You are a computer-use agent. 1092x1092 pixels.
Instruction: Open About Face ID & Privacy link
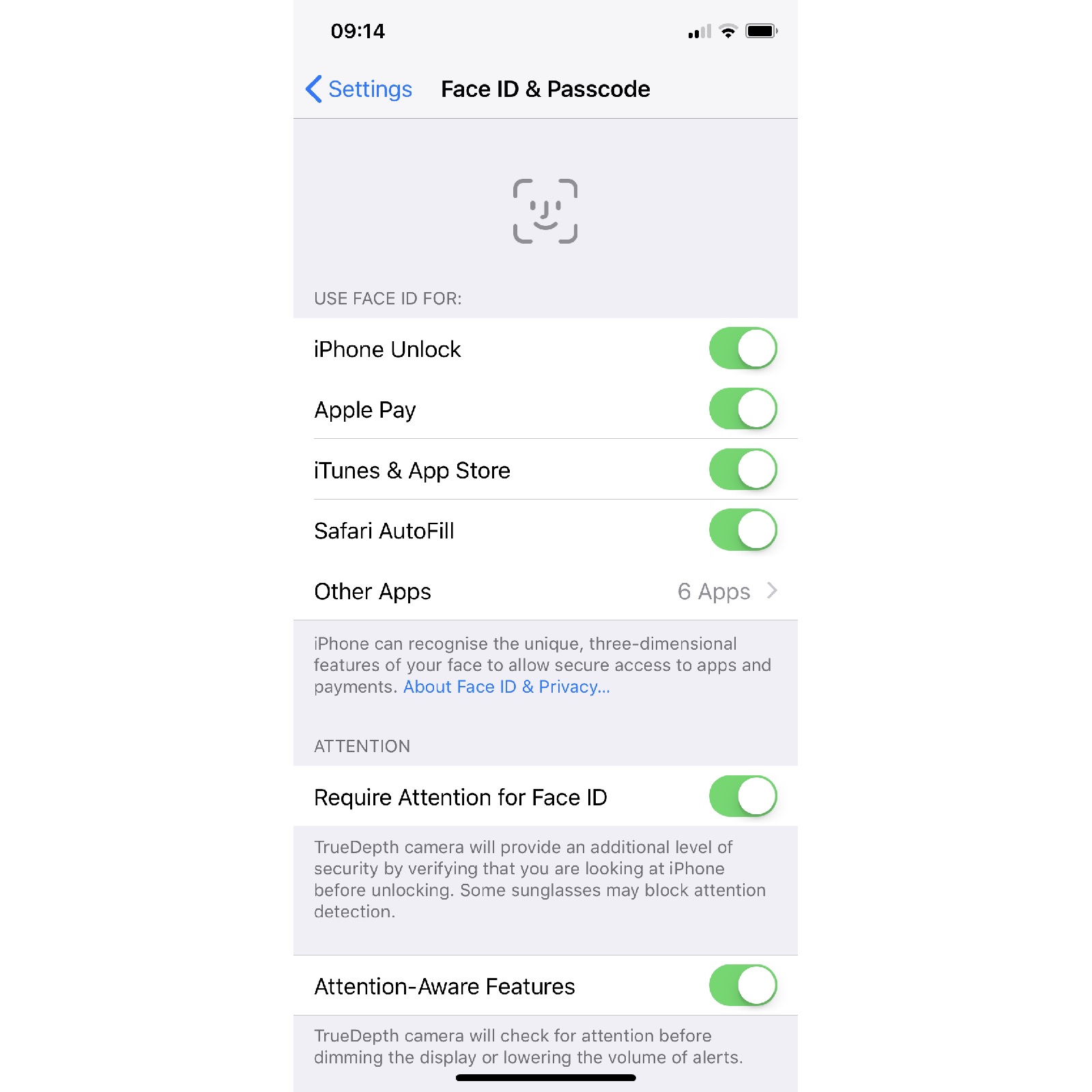(506, 687)
